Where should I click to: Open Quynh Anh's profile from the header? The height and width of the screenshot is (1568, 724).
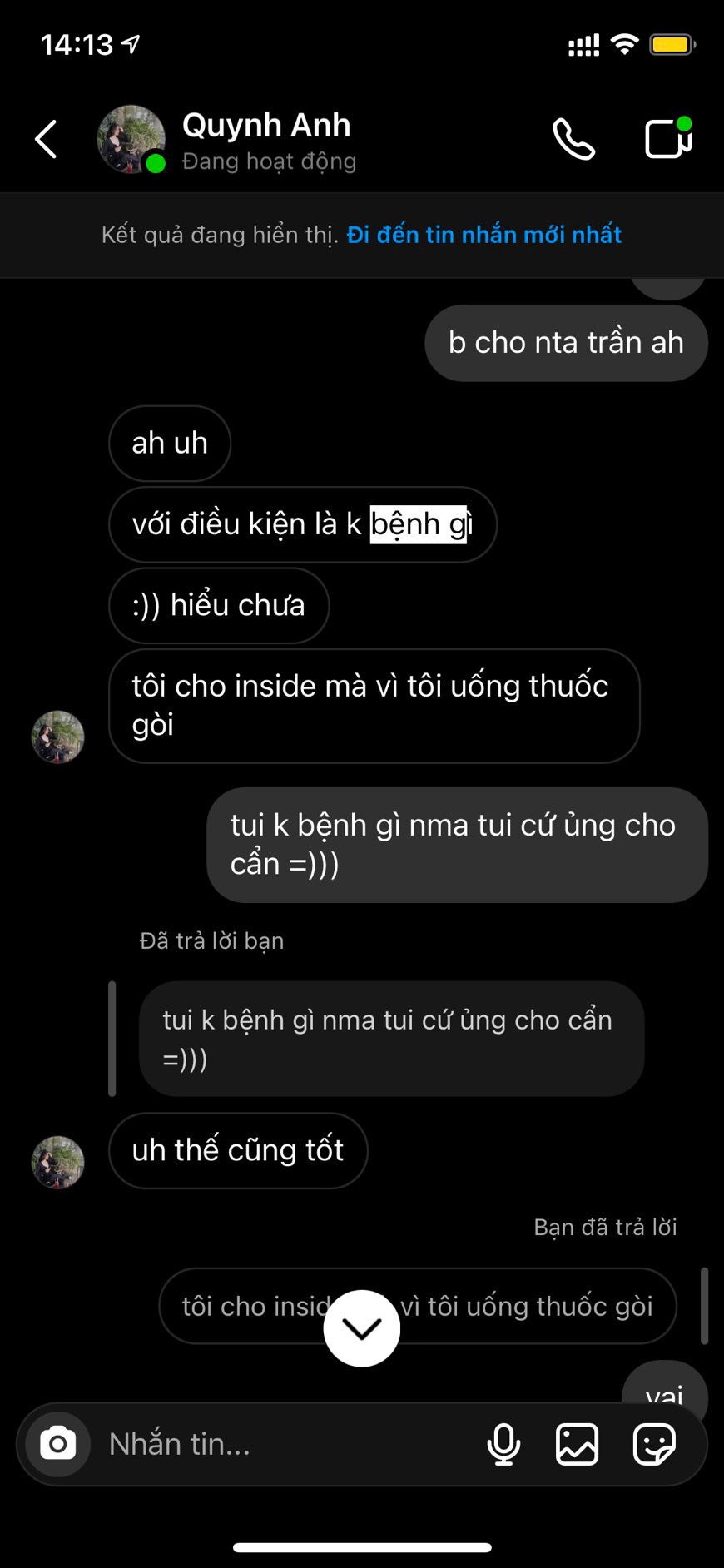click(266, 139)
